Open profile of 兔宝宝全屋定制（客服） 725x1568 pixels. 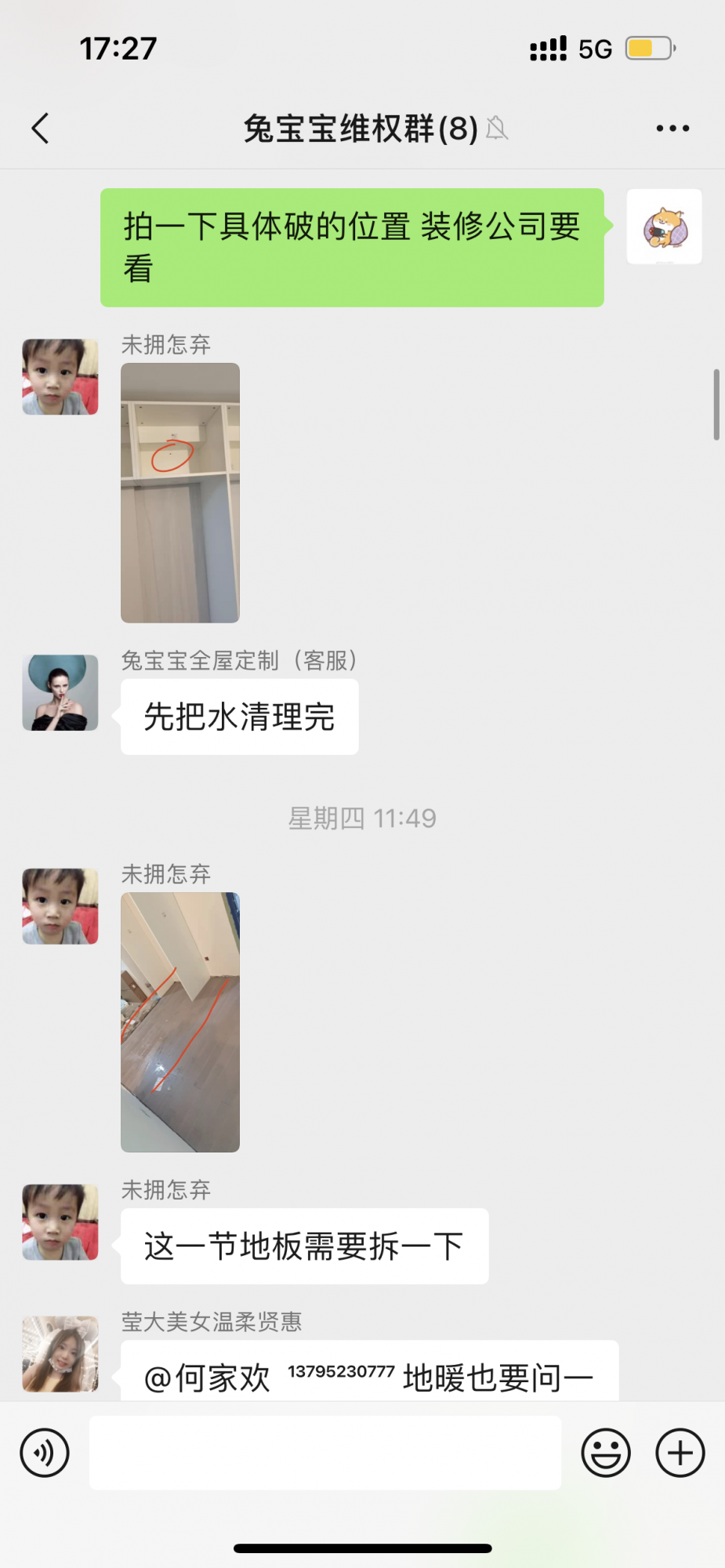click(60, 693)
